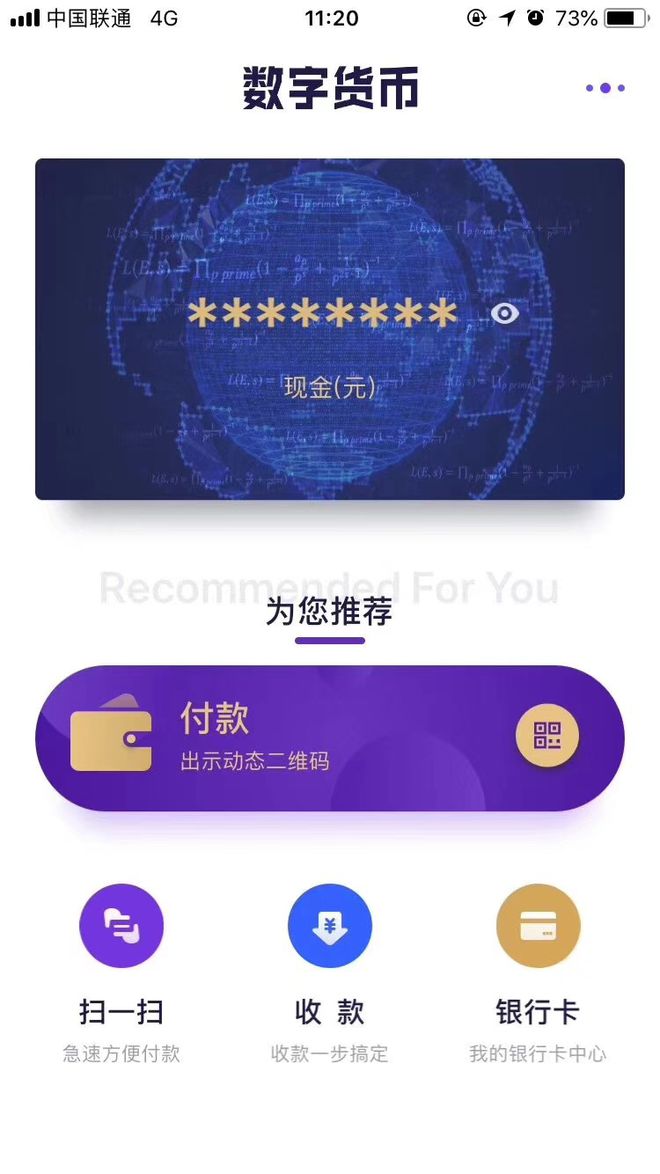
Task: Tap the gold QR code icon
Action: pyautogui.click(x=547, y=738)
